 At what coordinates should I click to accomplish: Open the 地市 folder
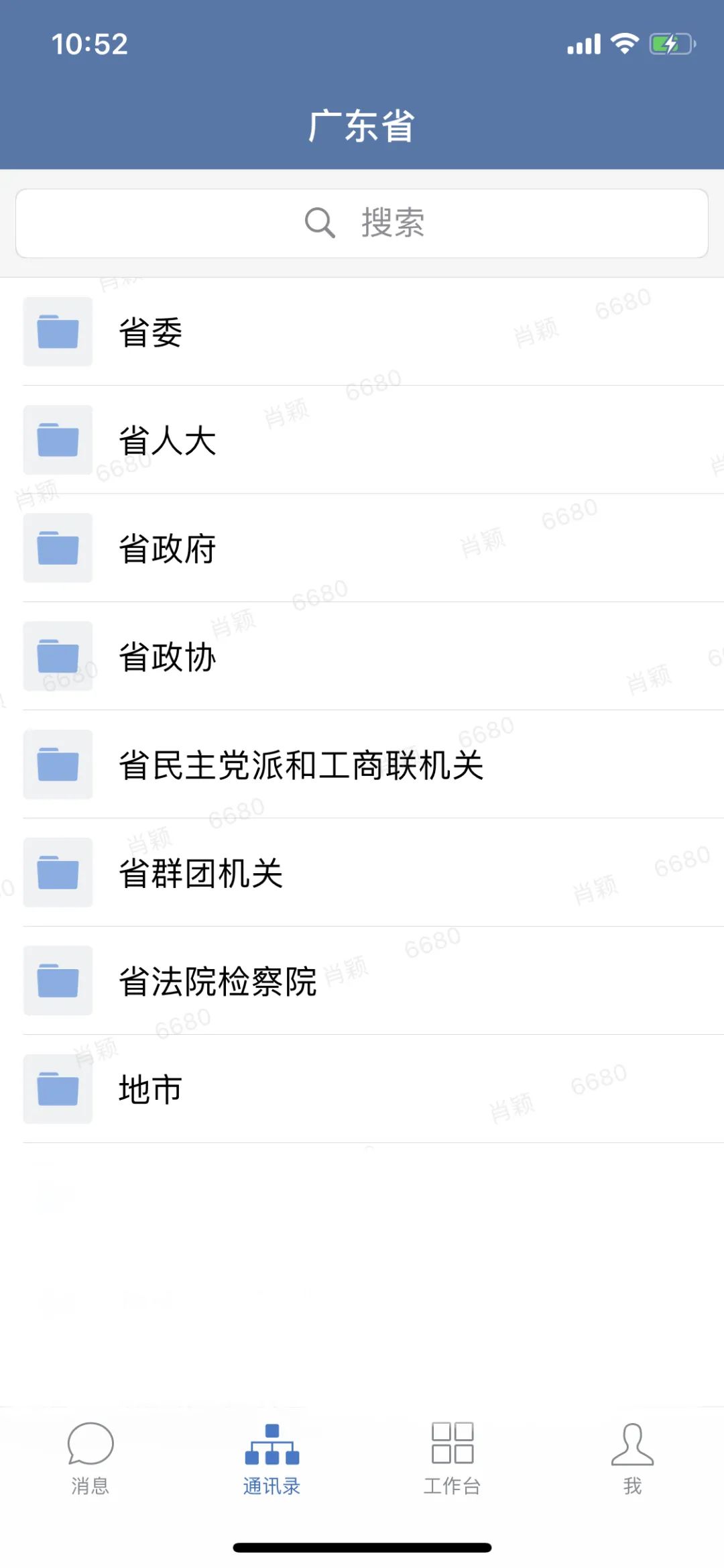point(362,1089)
